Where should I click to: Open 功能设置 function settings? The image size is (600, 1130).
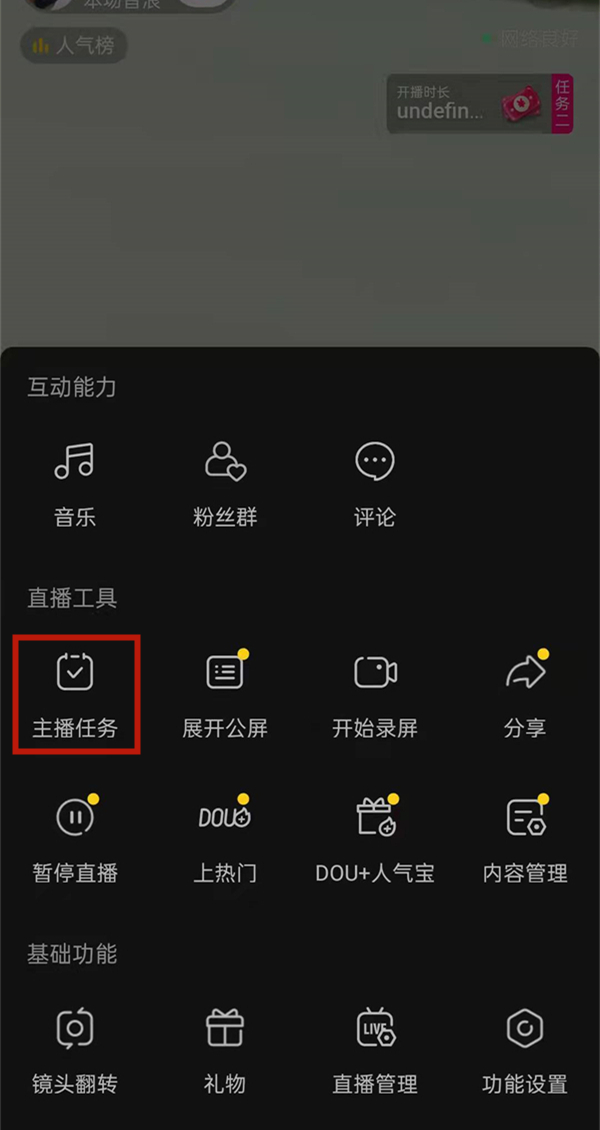click(525, 1050)
